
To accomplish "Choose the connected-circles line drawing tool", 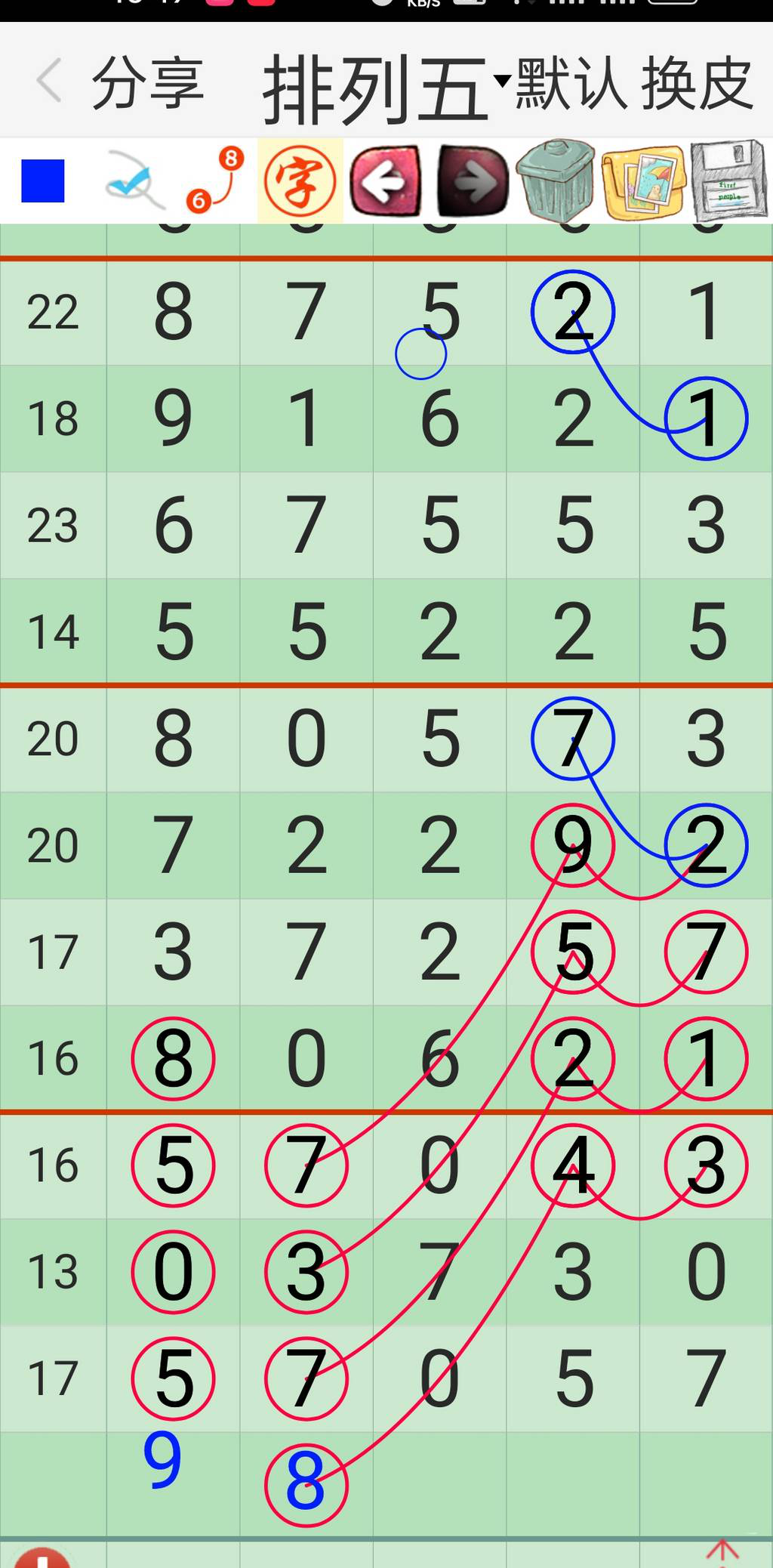I will [x=216, y=181].
